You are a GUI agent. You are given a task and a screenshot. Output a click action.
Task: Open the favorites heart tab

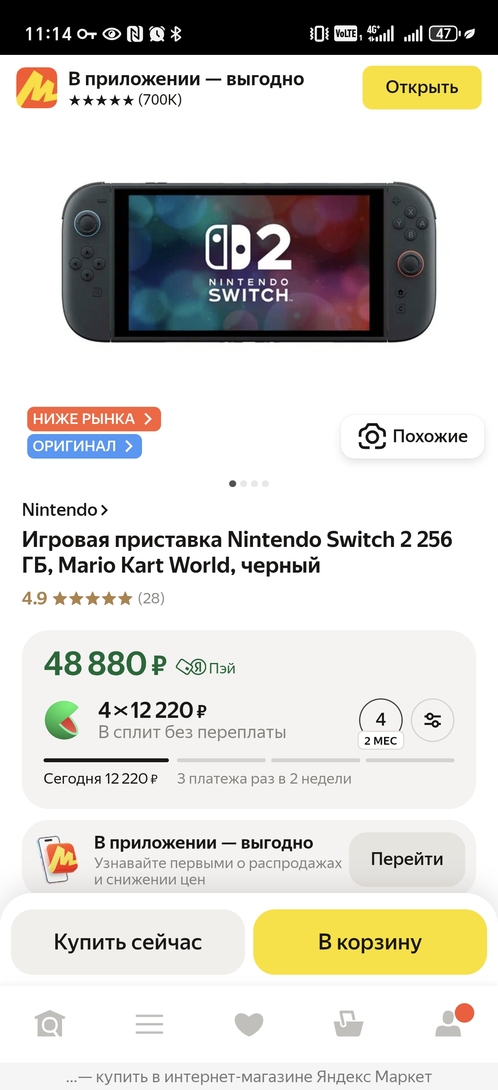(249, 1023)
